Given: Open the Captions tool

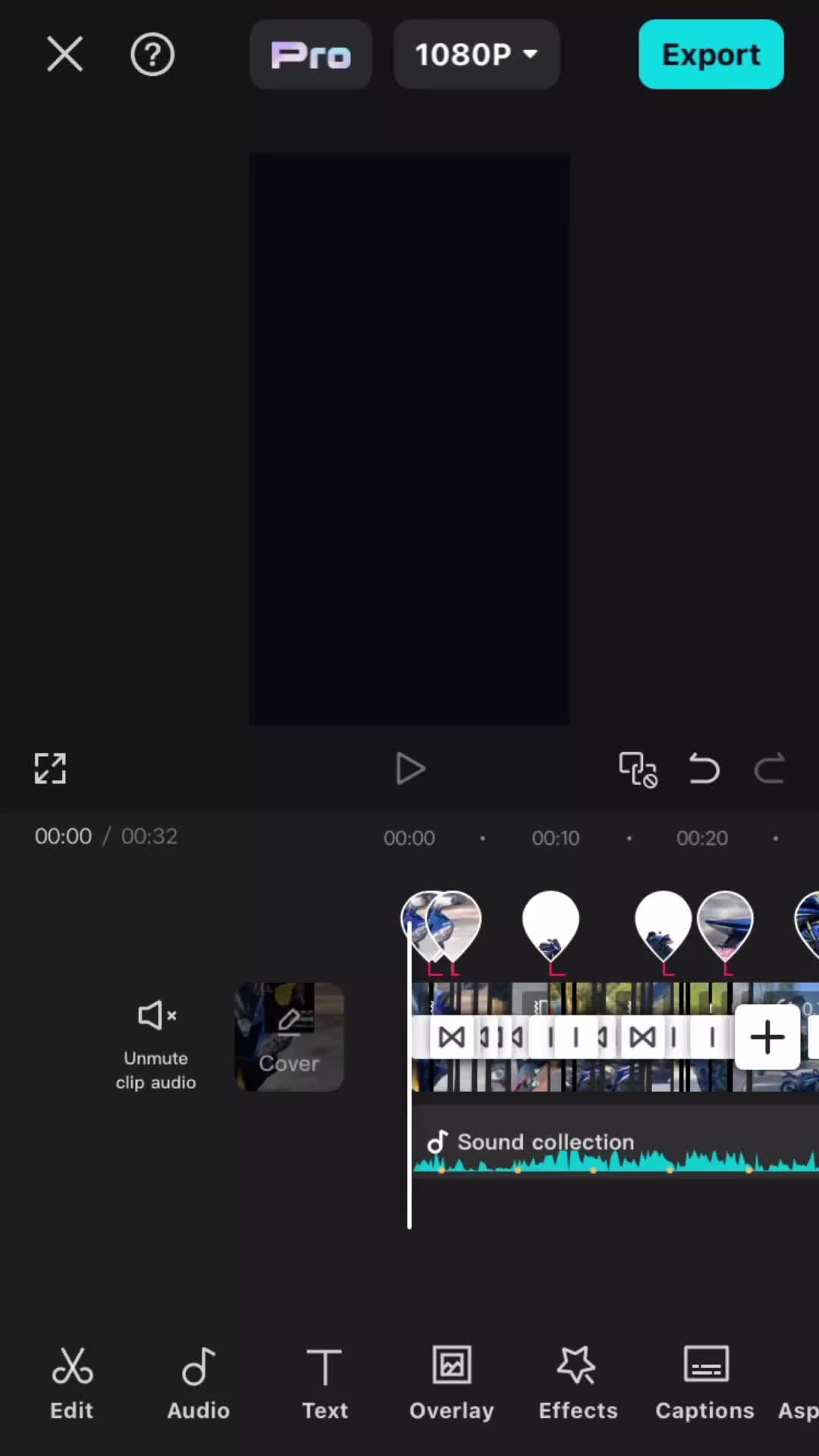Looking at the screenshot, I should 705,1383.
